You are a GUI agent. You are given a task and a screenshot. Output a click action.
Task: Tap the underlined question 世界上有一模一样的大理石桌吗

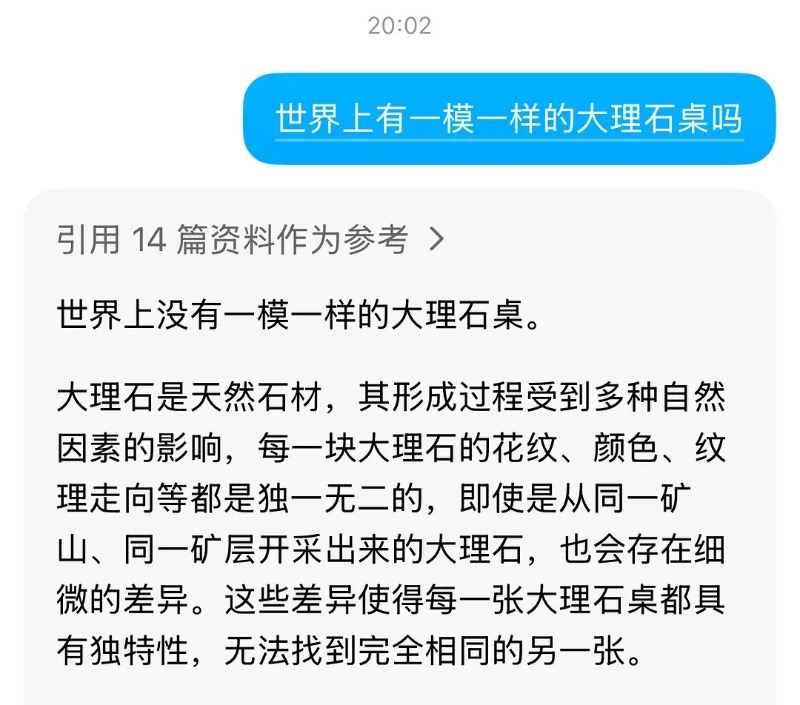click(x=509, y=119)
